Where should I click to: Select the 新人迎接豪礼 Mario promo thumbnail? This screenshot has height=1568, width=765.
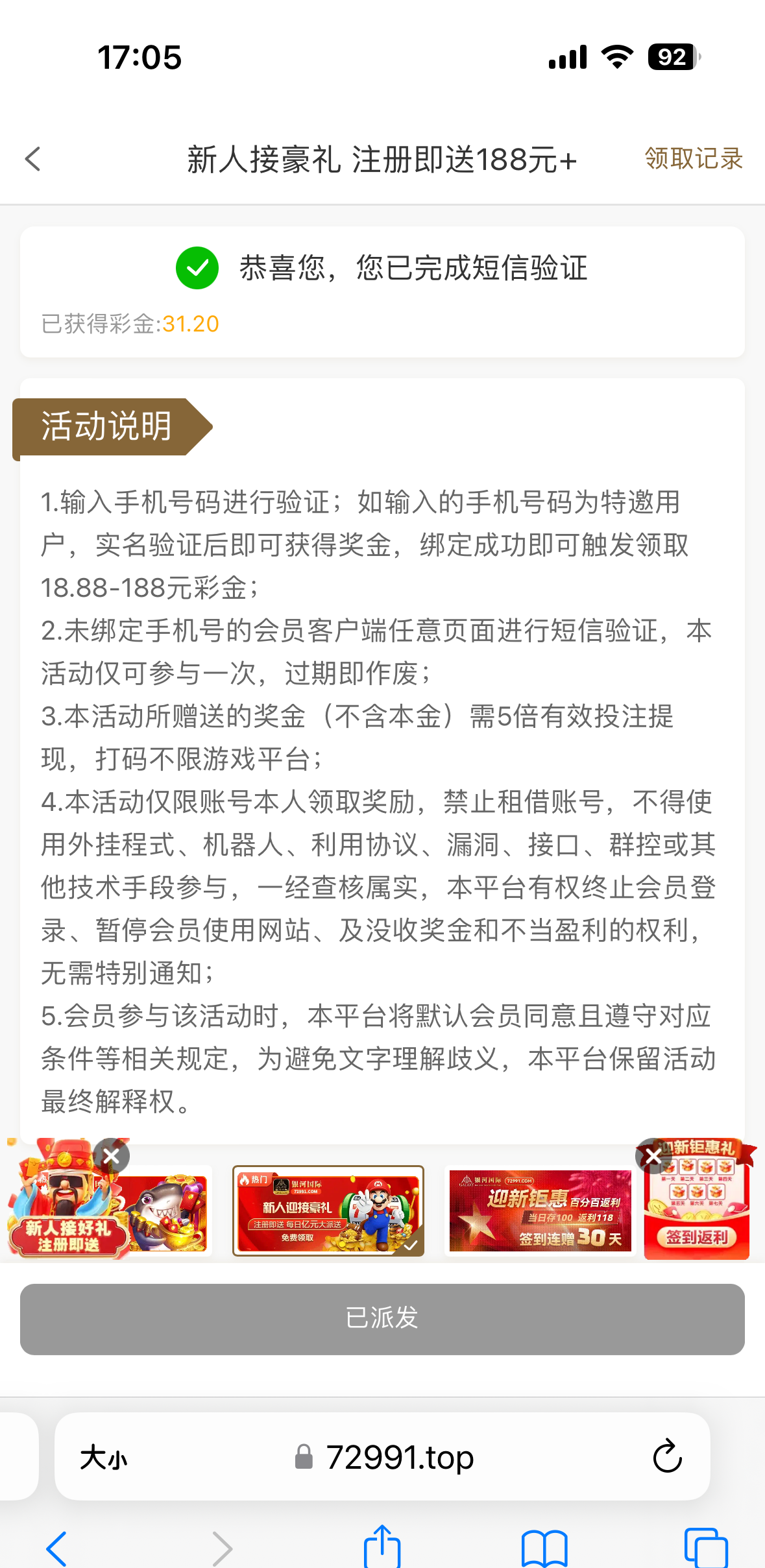pos(328,1211)
